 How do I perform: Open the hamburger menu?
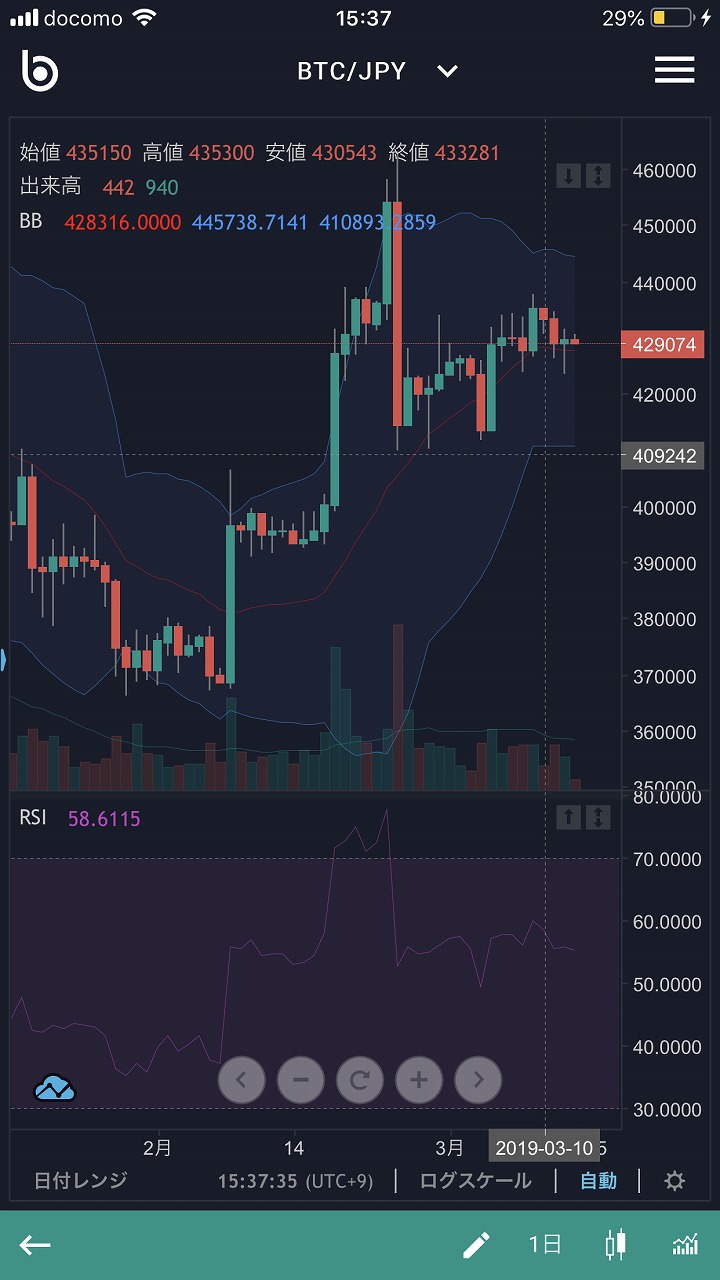coord(674,70)
